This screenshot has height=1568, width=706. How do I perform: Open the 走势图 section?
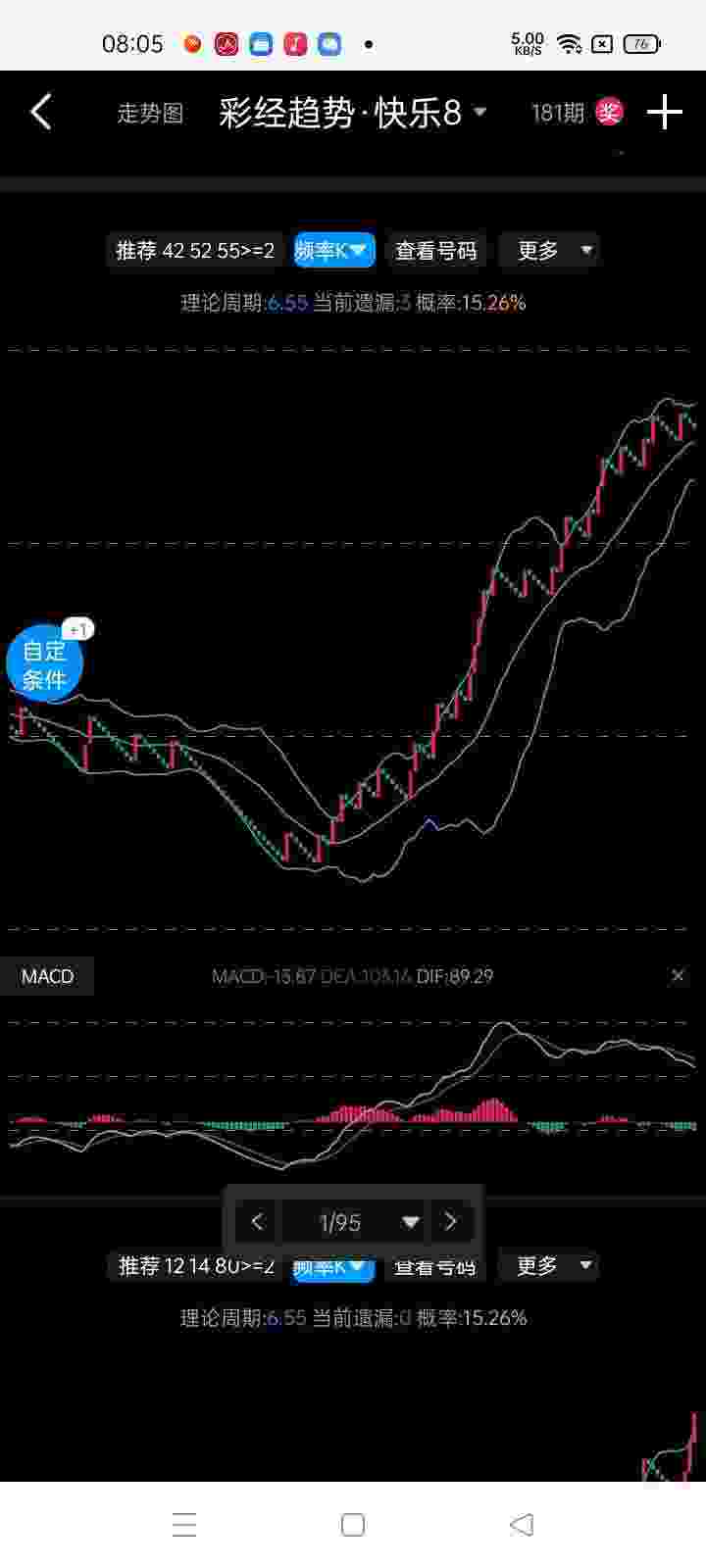[150, 113]
